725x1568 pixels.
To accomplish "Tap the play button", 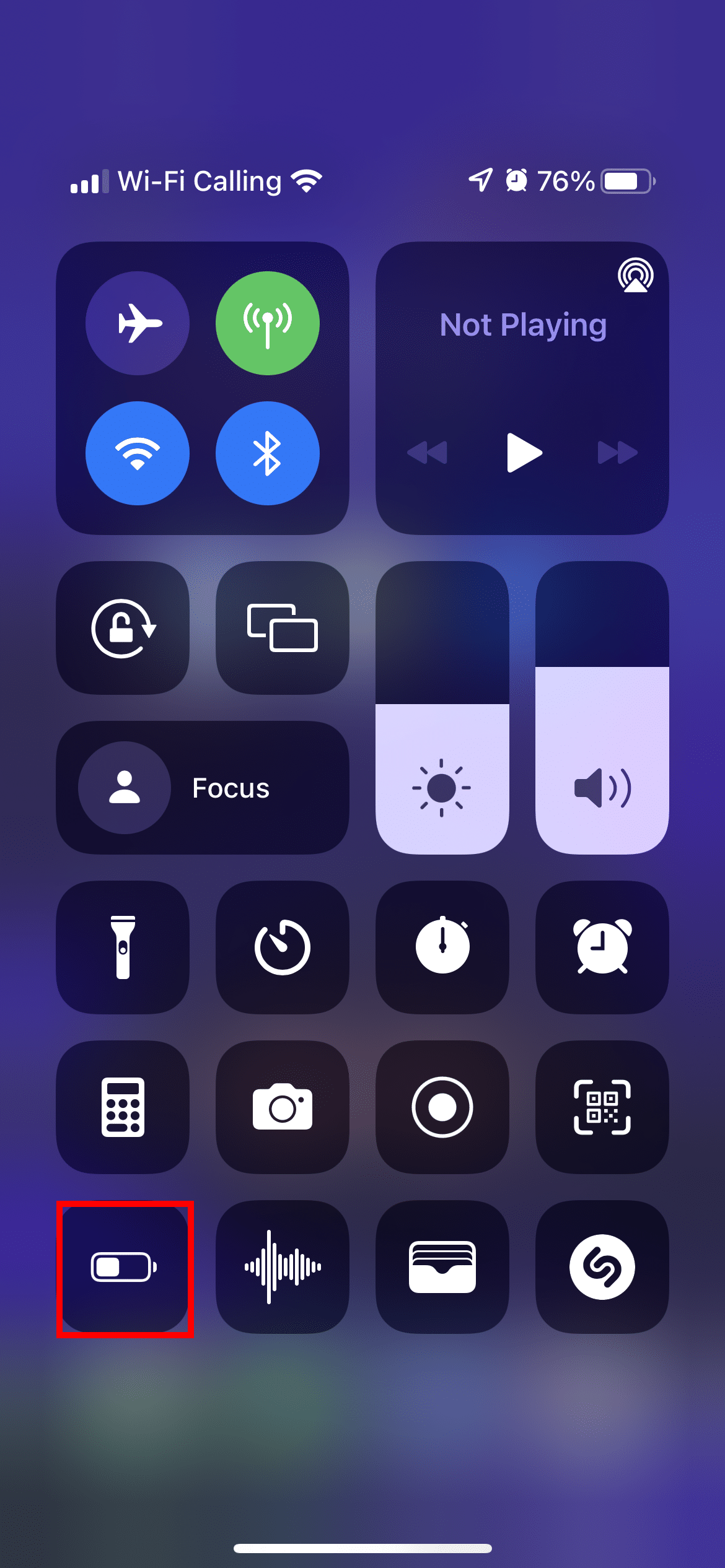I will (524, 453).
